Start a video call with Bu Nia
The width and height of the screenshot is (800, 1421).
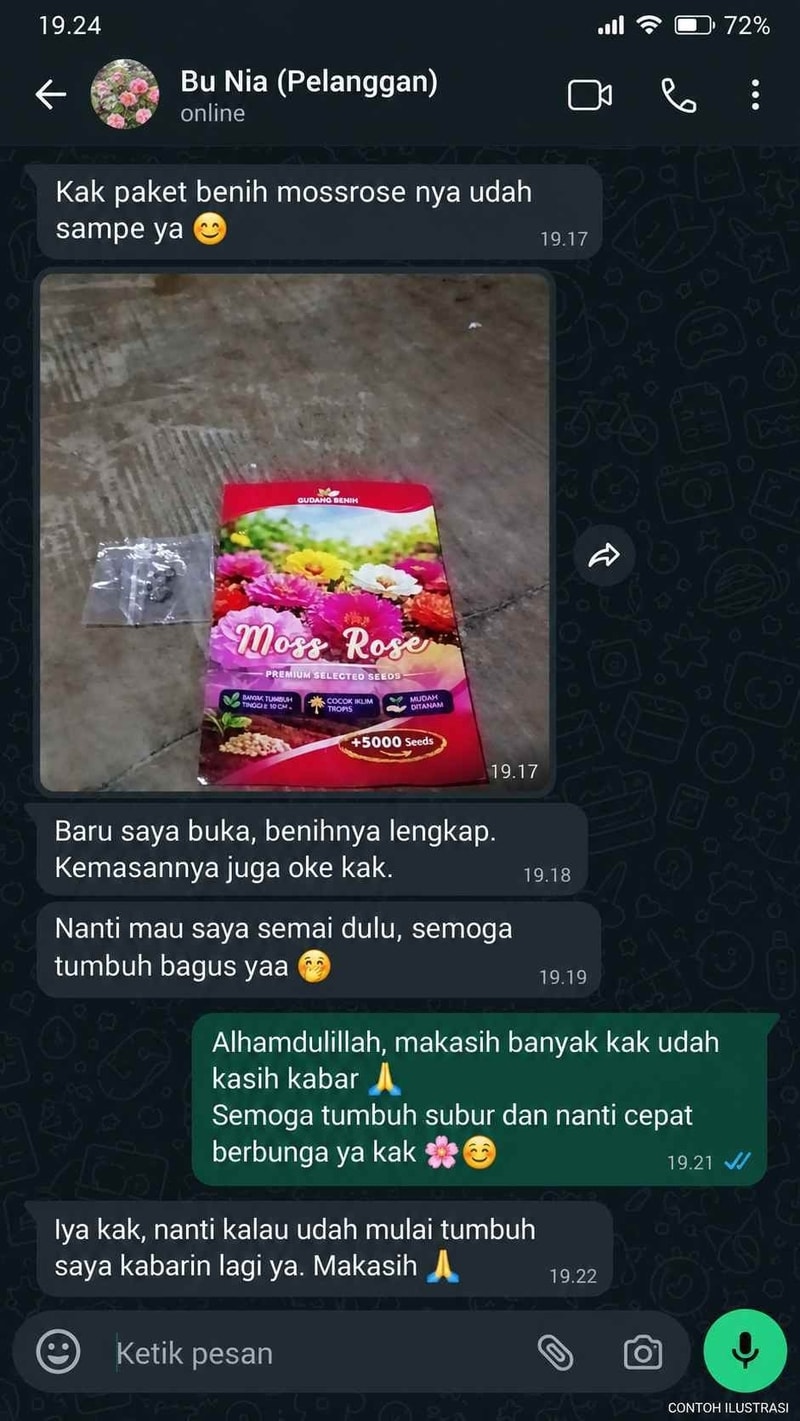(590, 95)
